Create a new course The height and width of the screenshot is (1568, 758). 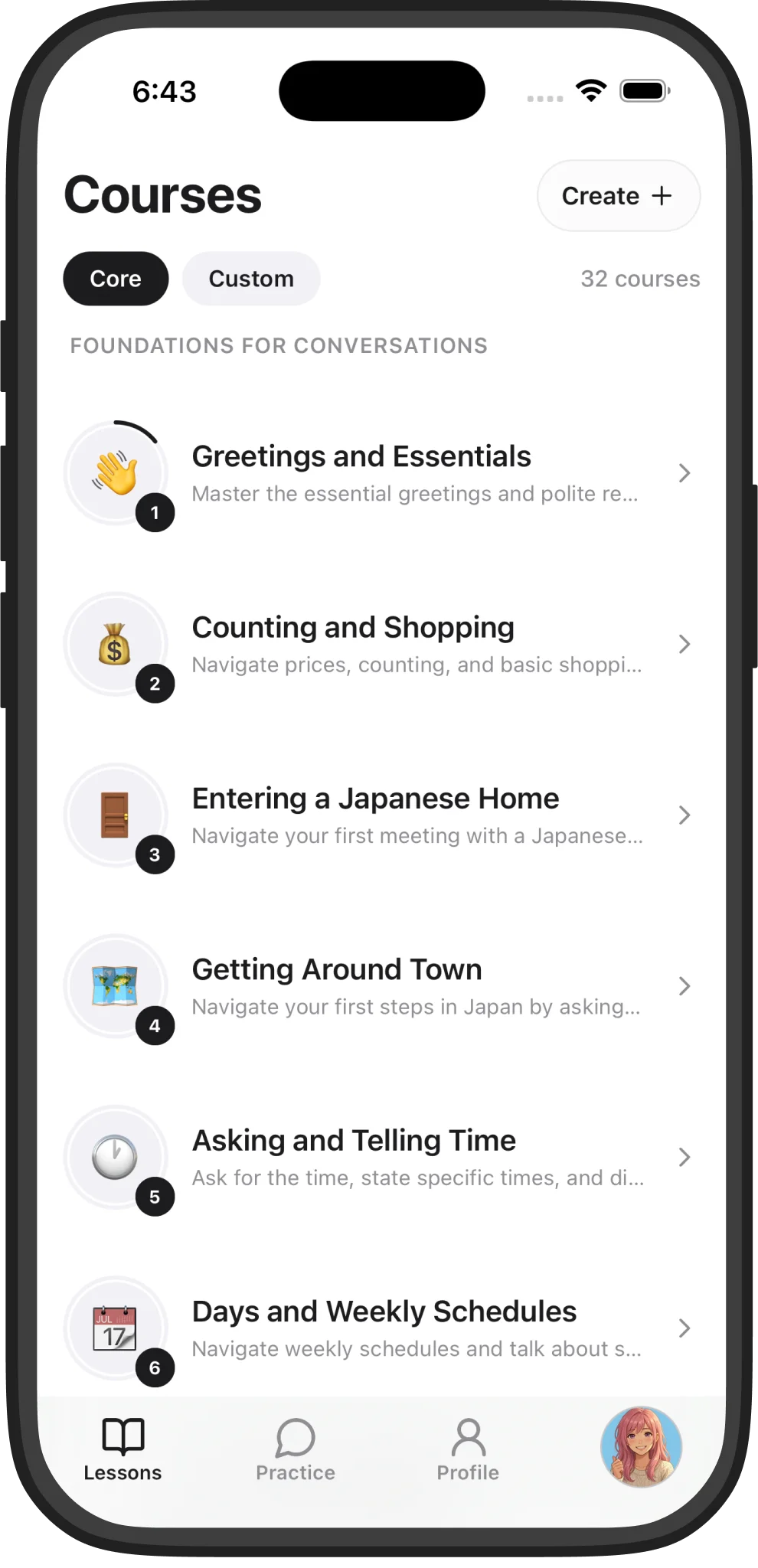pyautogui.click(x=618, y=196)
